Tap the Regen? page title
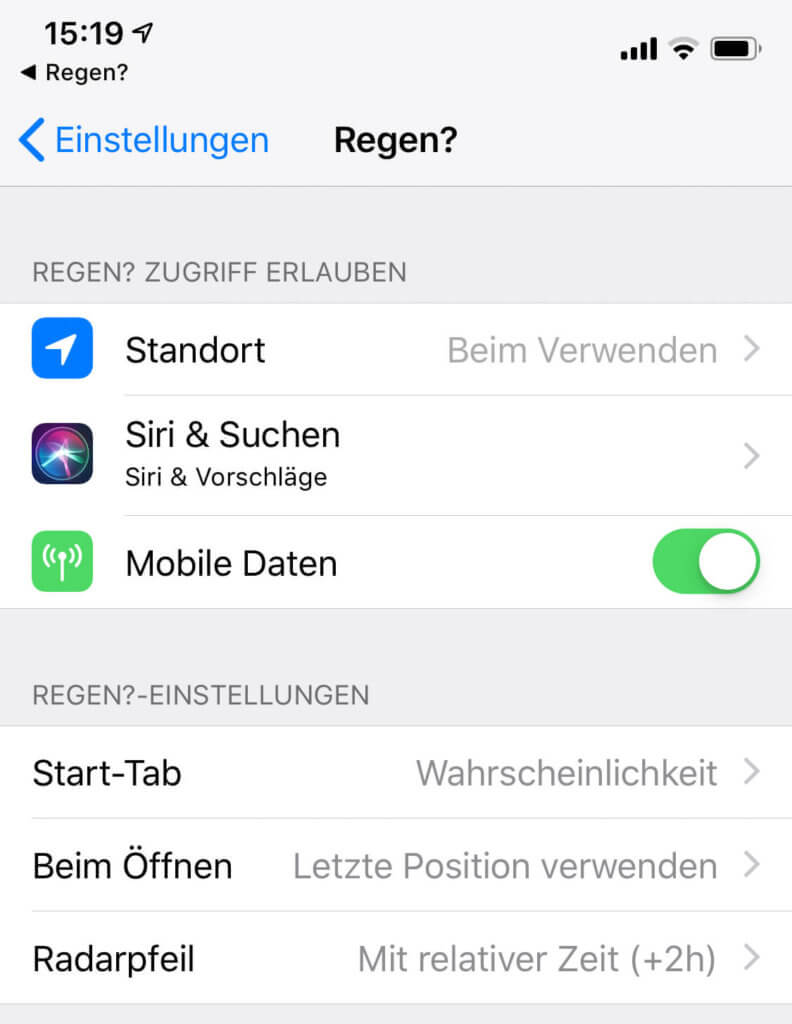The width and height of the screenshot is (792, 1024). tap(396, 140)
